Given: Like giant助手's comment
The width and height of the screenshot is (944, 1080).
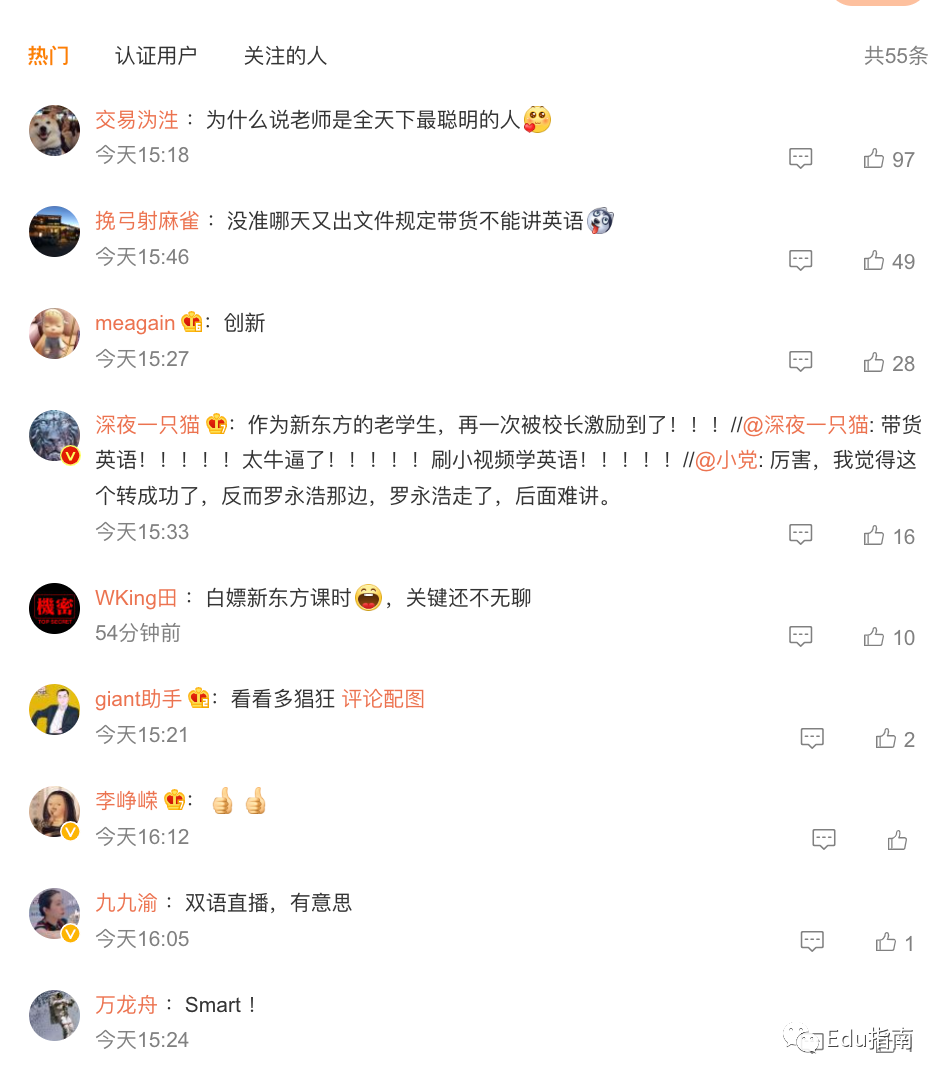Looking at the screenshot, I should pos(887,739).
